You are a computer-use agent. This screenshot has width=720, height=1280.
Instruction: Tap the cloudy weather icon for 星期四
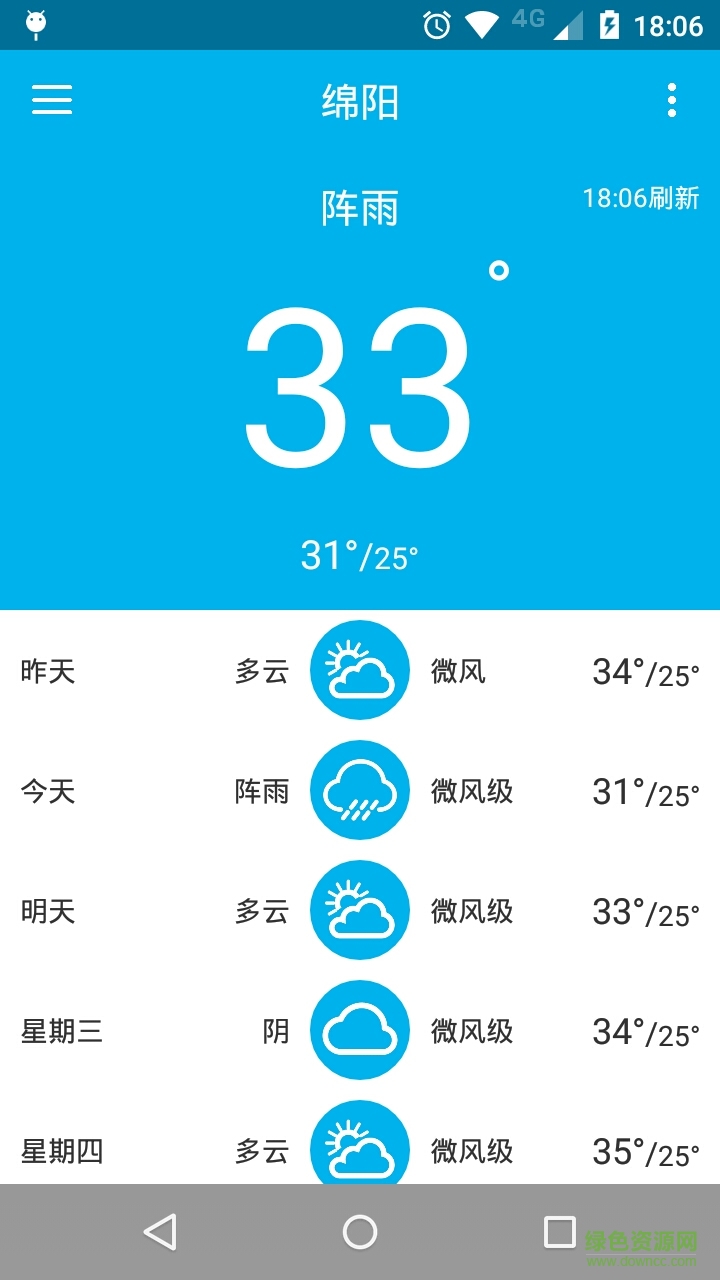[x=360, y=1147]
